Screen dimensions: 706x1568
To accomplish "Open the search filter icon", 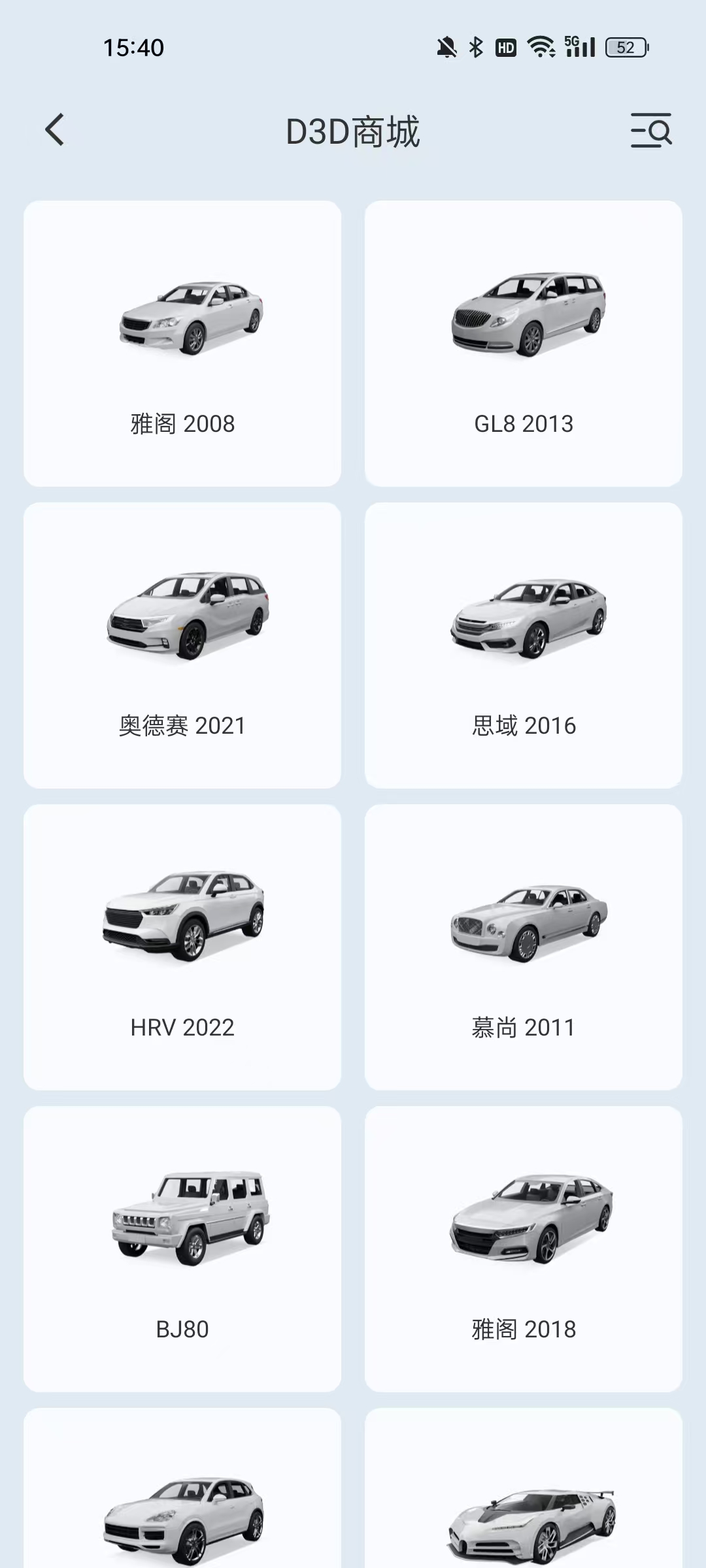I will pyautogui.click(x=650, y=130).
